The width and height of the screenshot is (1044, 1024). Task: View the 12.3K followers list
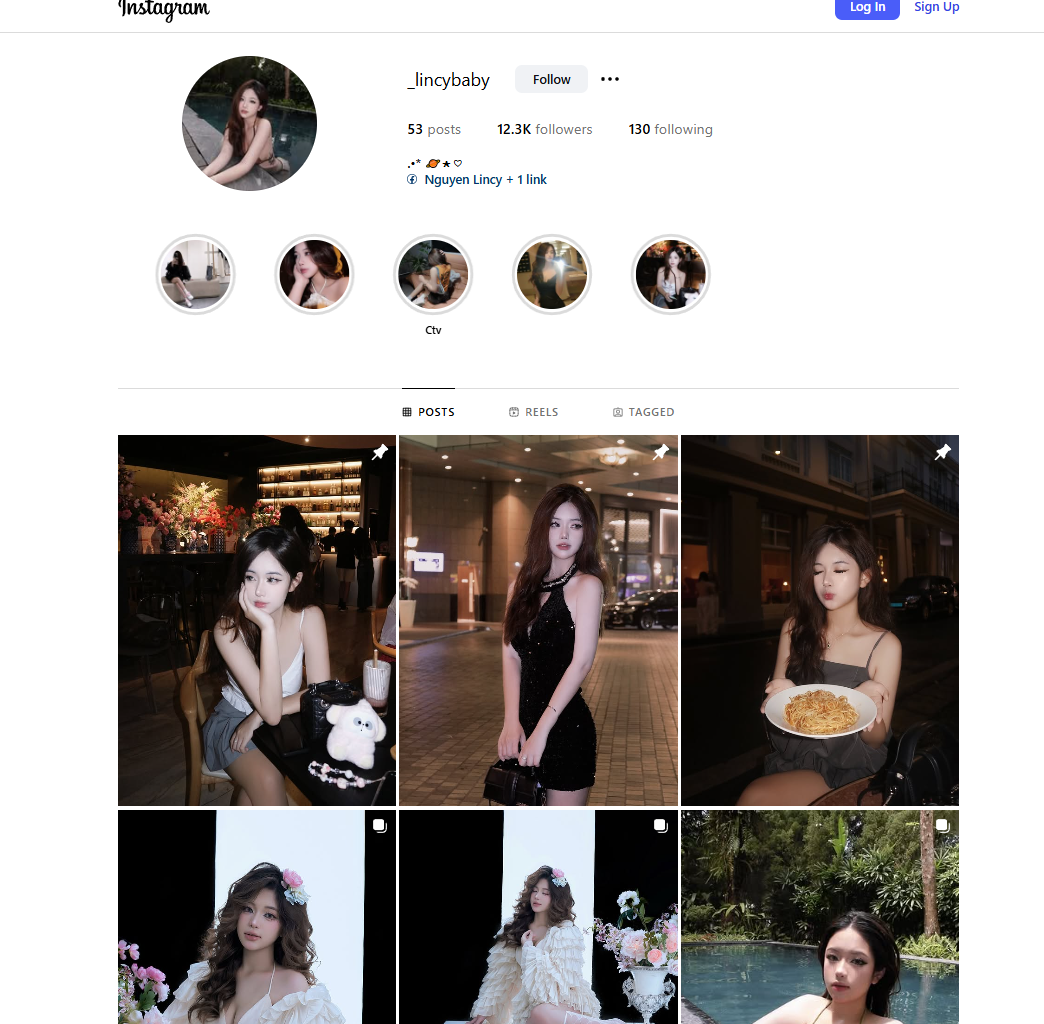545,129
